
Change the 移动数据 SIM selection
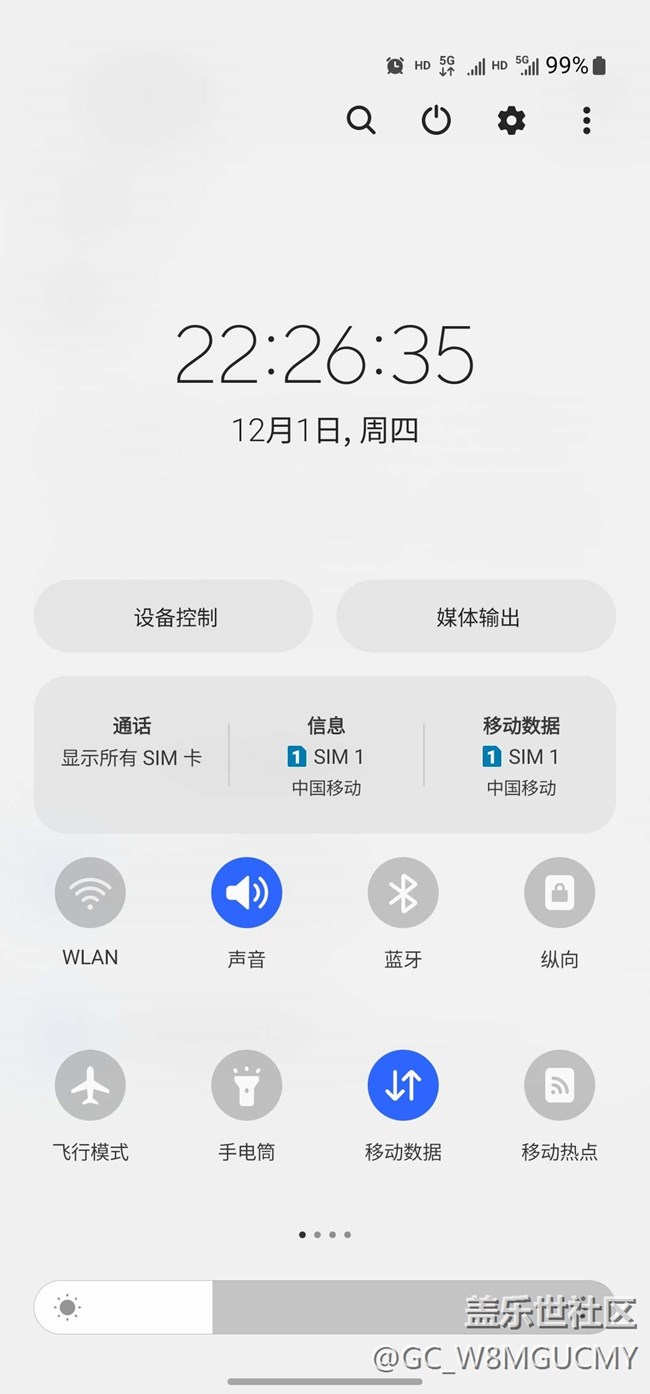(x=521, y=755)
